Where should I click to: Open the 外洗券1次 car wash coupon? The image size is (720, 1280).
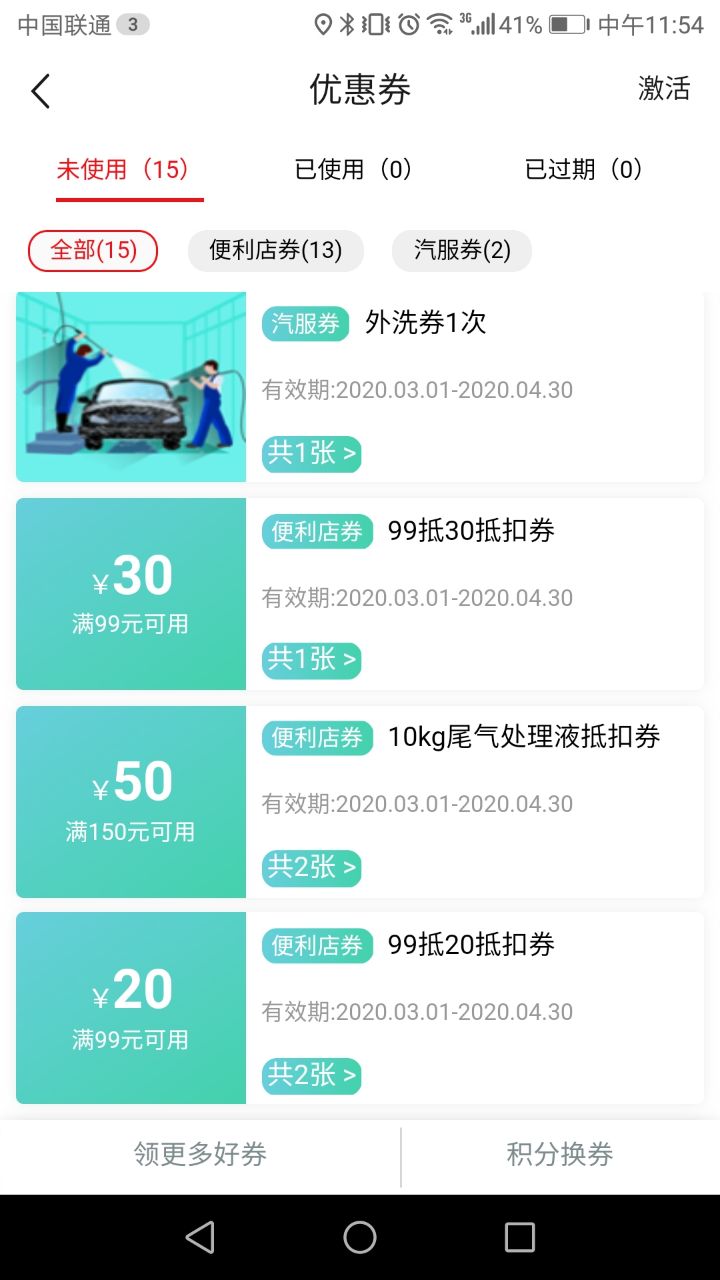pyautogui.click(x=425, y=323)
